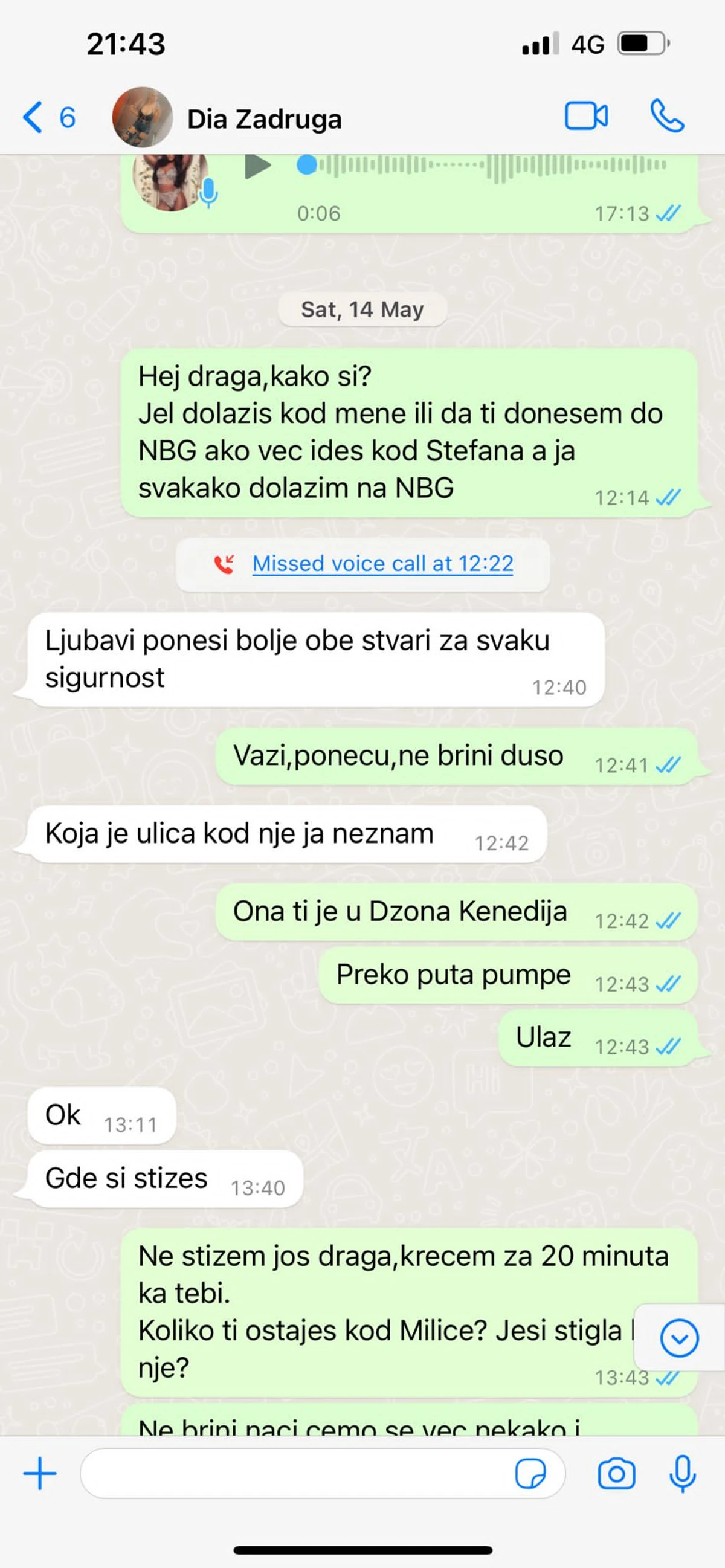
Task: Go back to the chats list
Action: (x=33, y=117)
